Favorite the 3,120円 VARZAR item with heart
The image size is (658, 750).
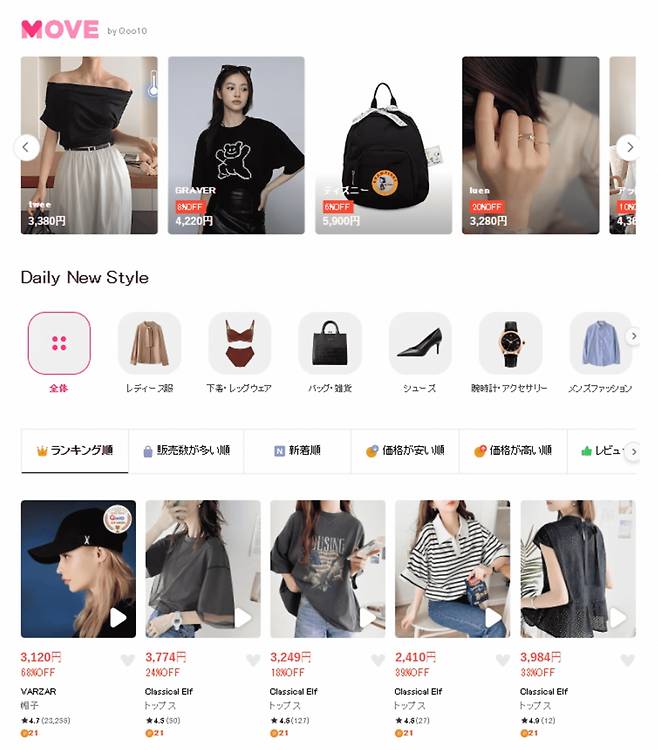[x=127, y=660]
